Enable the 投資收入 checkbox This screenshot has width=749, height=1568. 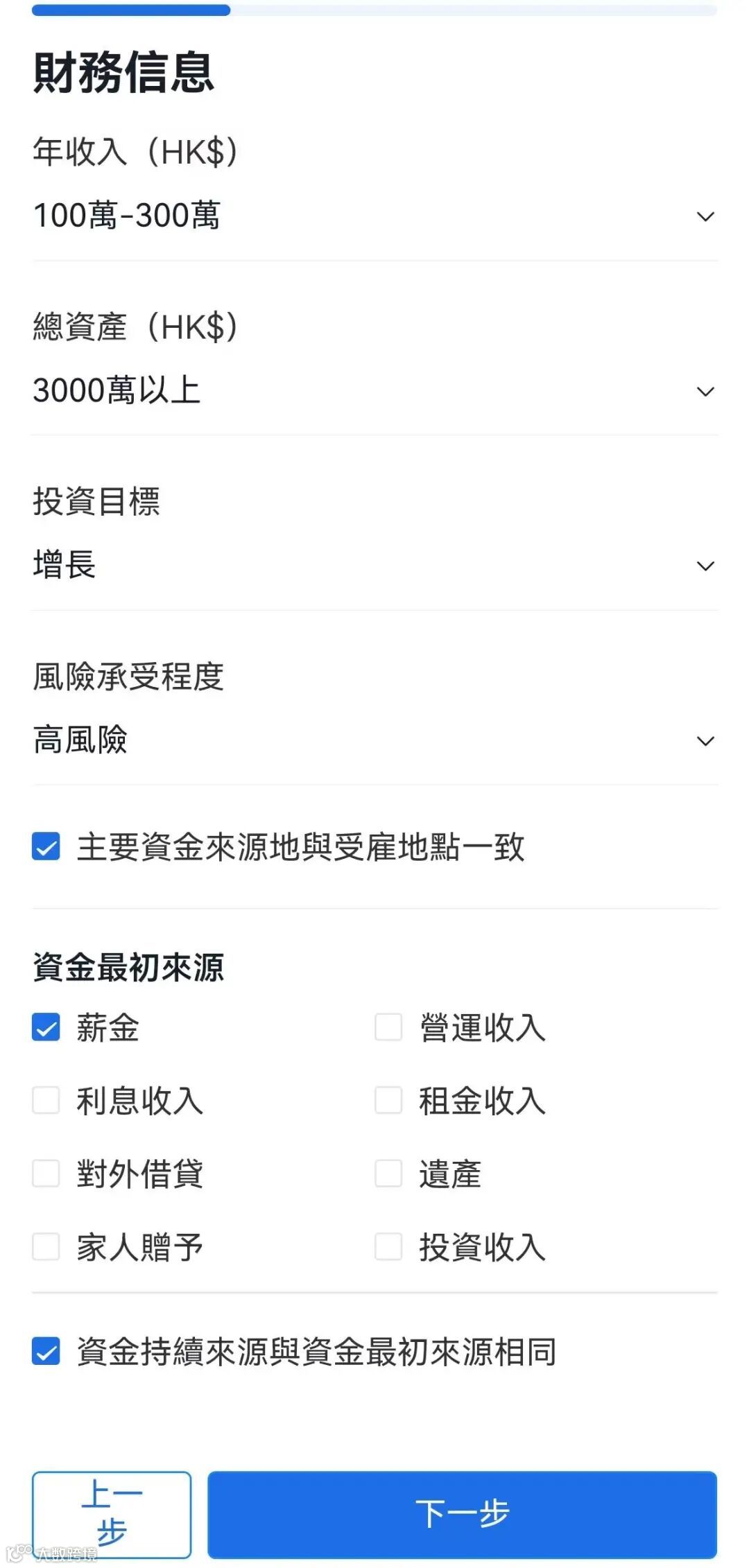coord(387,1248)
